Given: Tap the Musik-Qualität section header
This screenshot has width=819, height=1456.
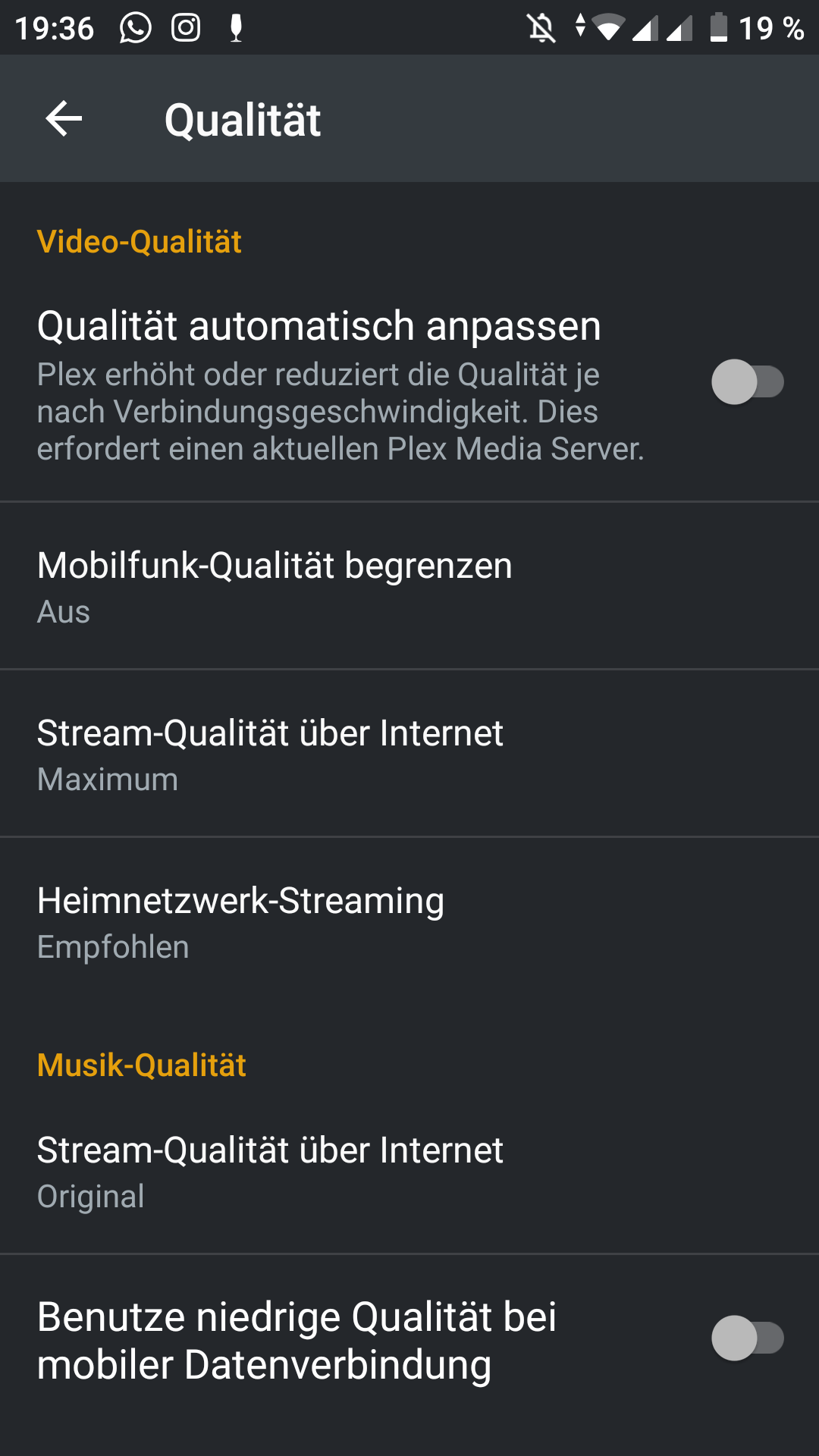Looking at the screenshot, I should tap(142, 1065).
